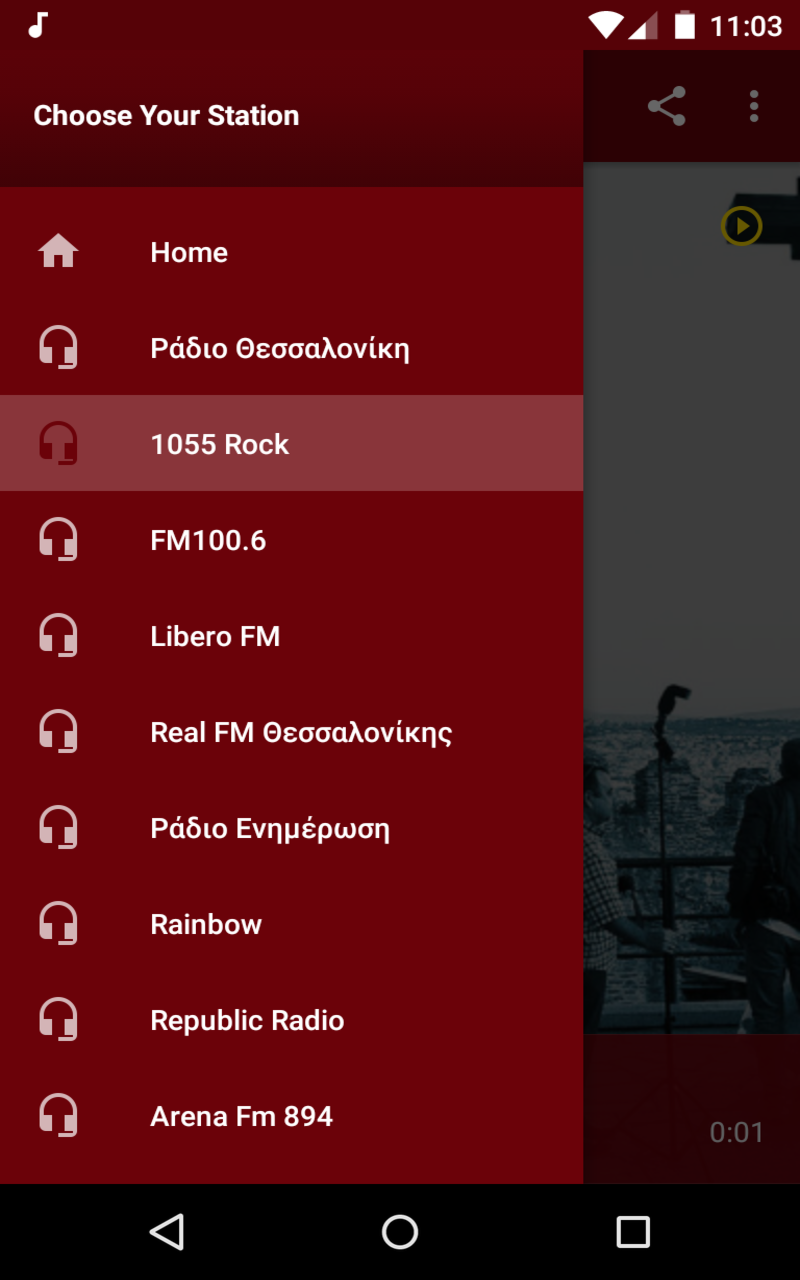The image size is (800, 1280).
Task: Click the music note icon in the status bar
Action: coord(38,25)
